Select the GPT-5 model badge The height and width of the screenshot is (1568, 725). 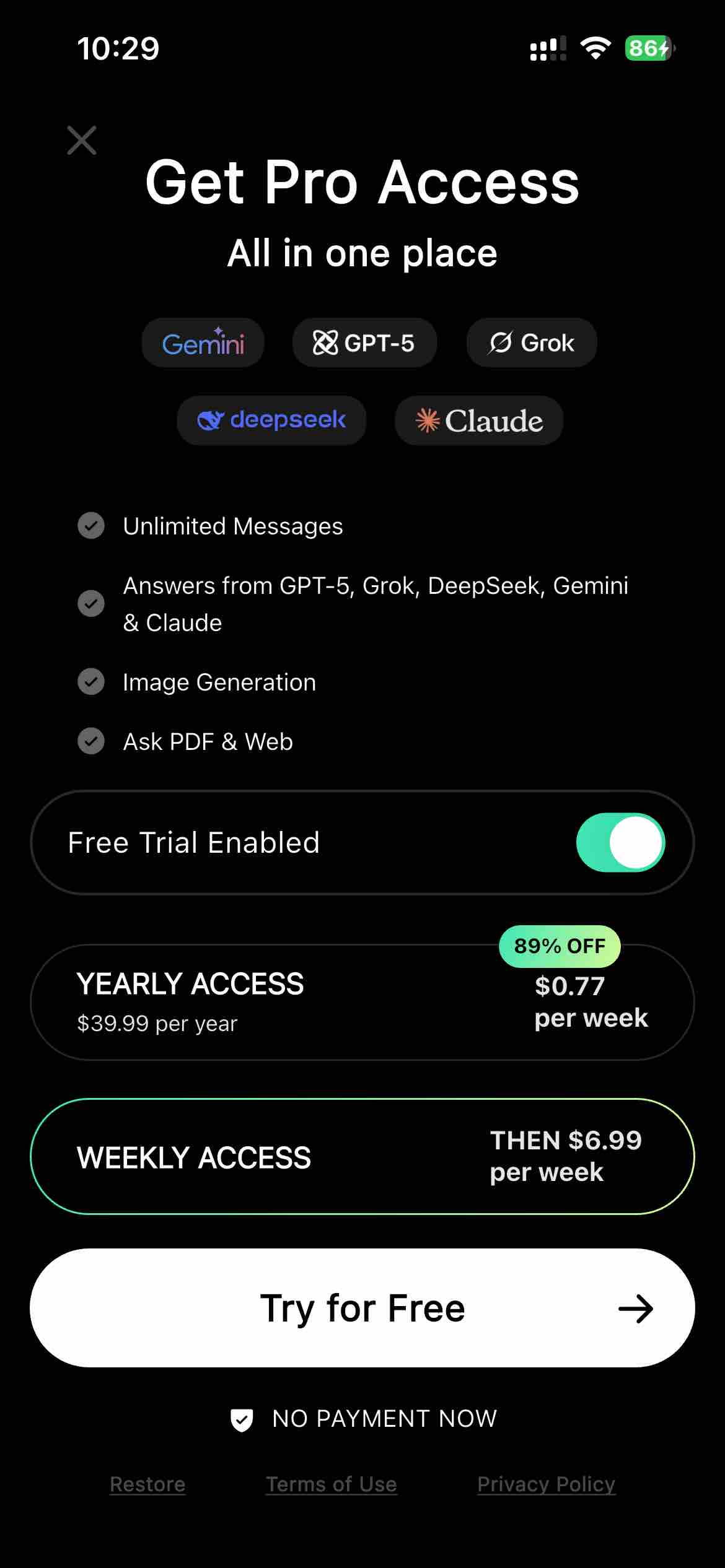point(364,342)
